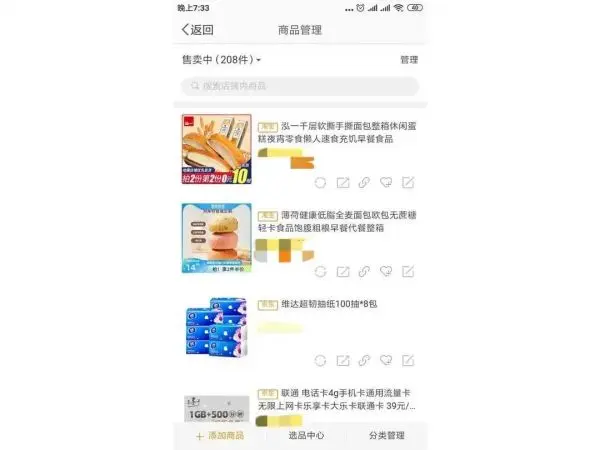Tap the product search box

(300, 87)
